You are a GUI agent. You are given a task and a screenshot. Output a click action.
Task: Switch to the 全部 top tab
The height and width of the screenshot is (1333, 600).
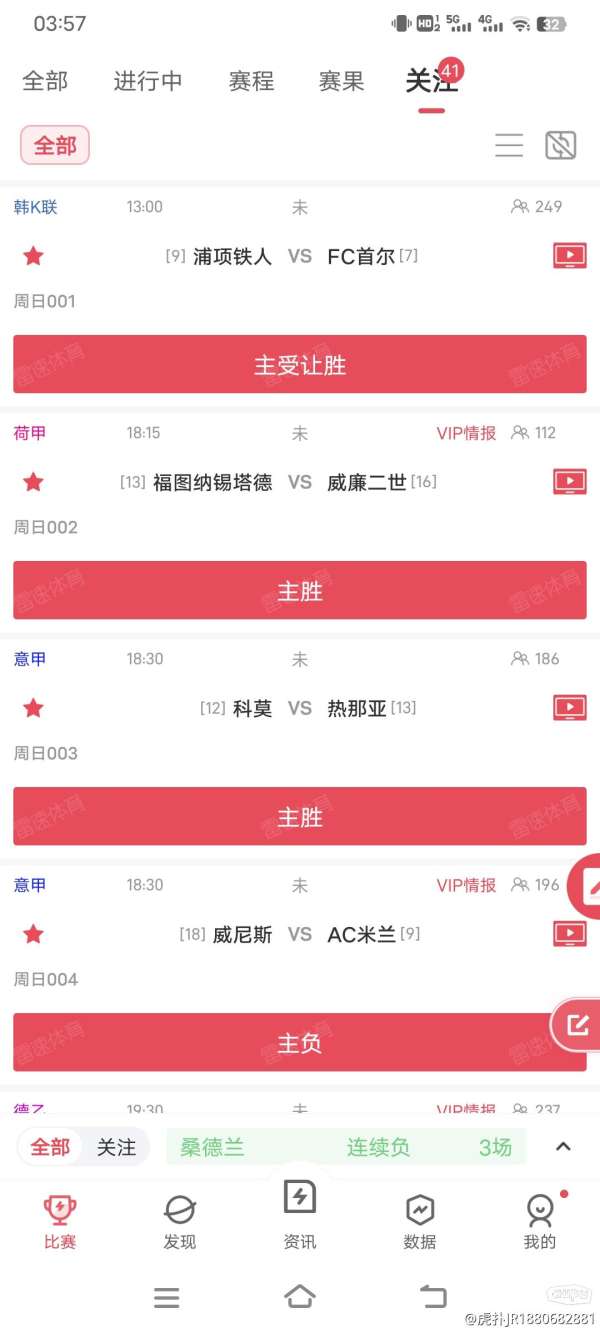[x=45, y=81]
